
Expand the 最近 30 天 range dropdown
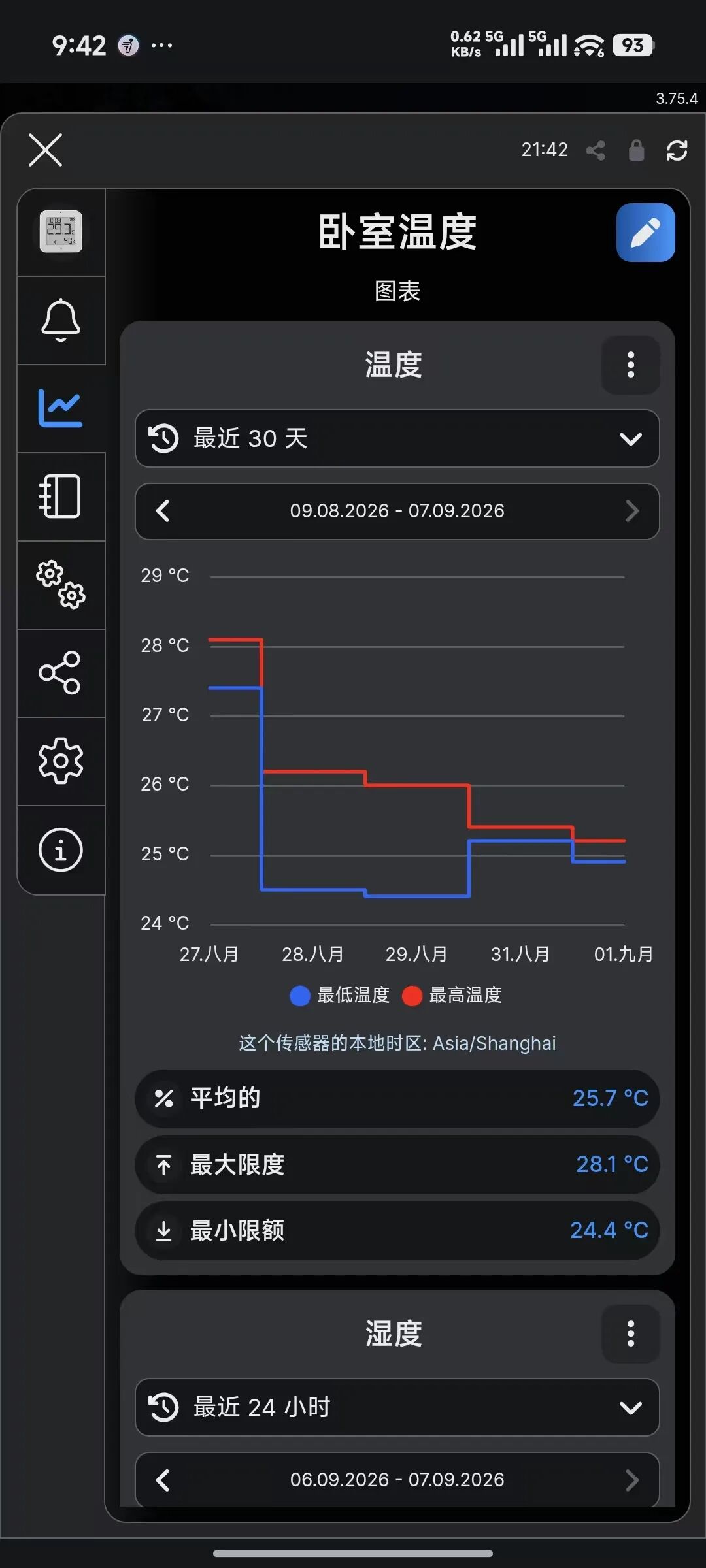pos(397,438)
